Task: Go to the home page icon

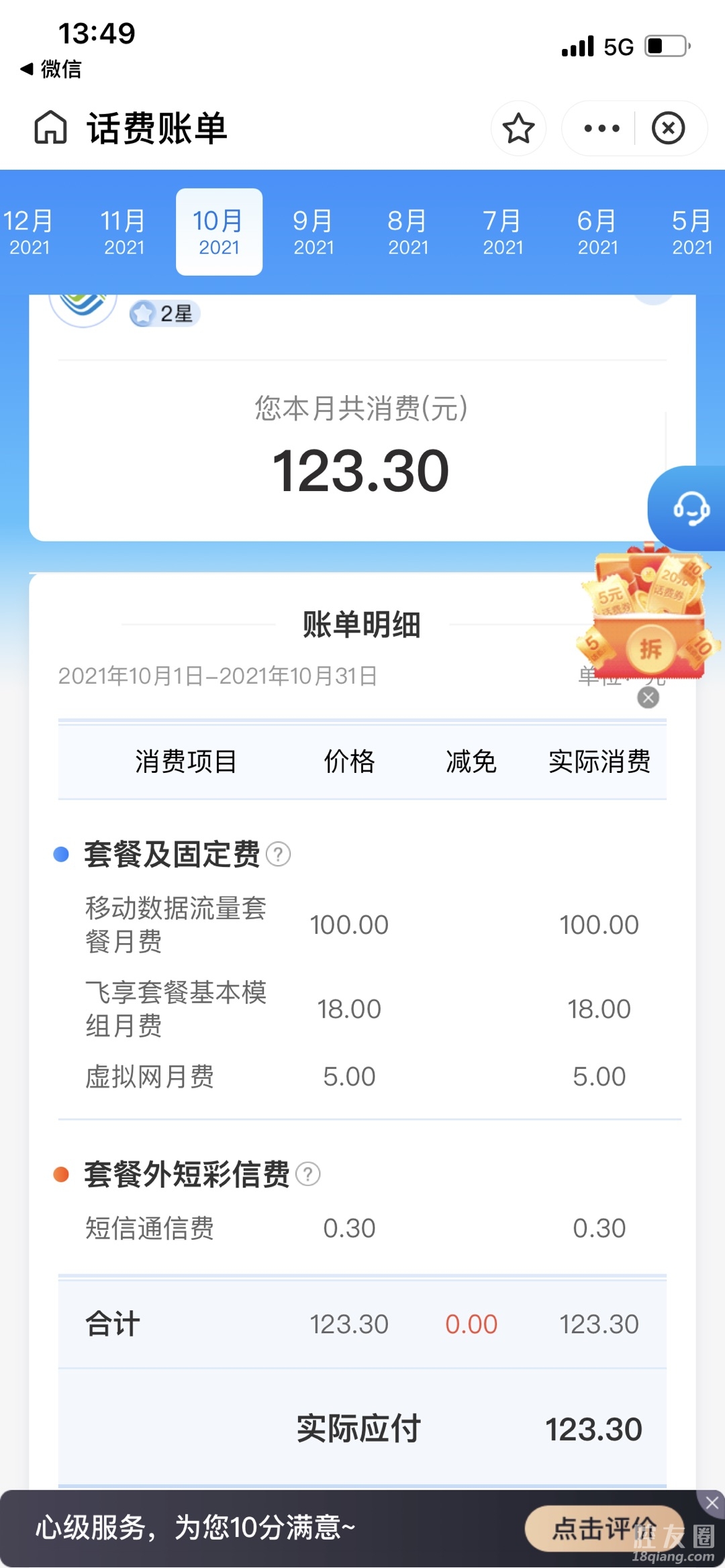Action: pos(51,127)
